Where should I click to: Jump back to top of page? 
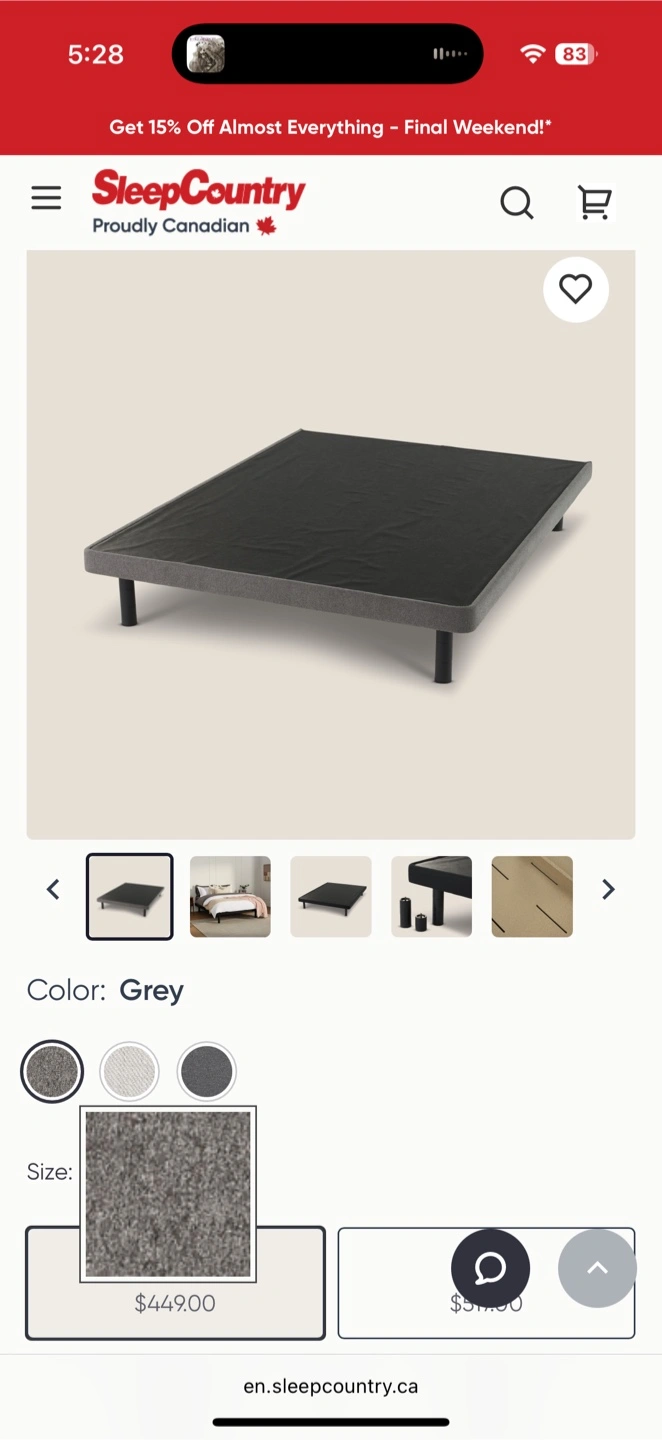tap(597, 1268)
